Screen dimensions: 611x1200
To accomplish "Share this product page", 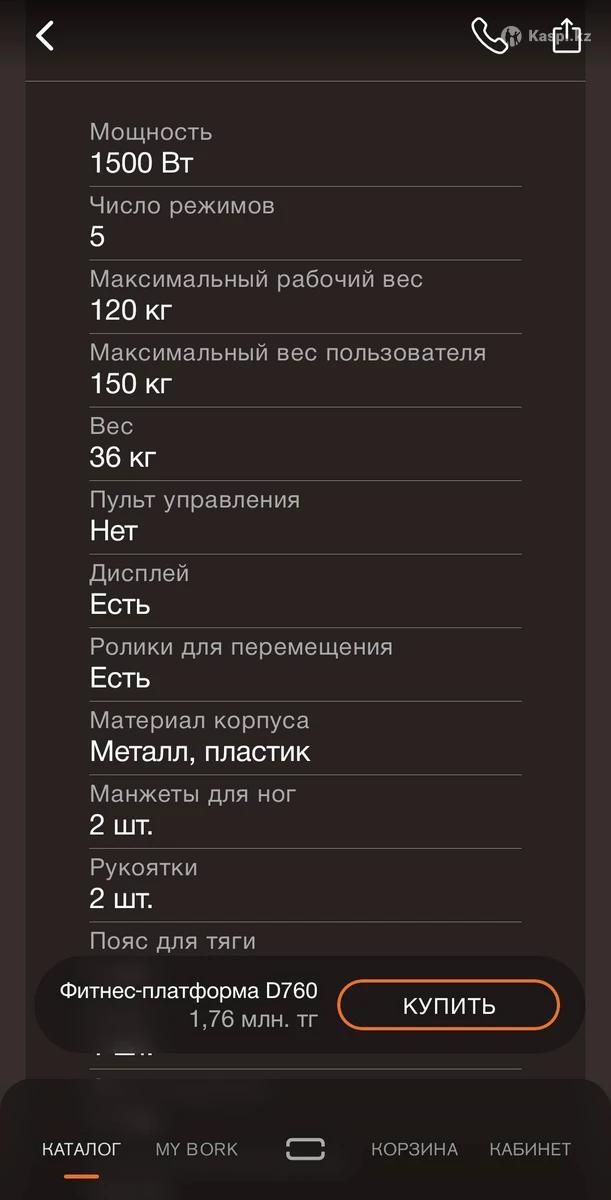I will [x=566, y=36].
